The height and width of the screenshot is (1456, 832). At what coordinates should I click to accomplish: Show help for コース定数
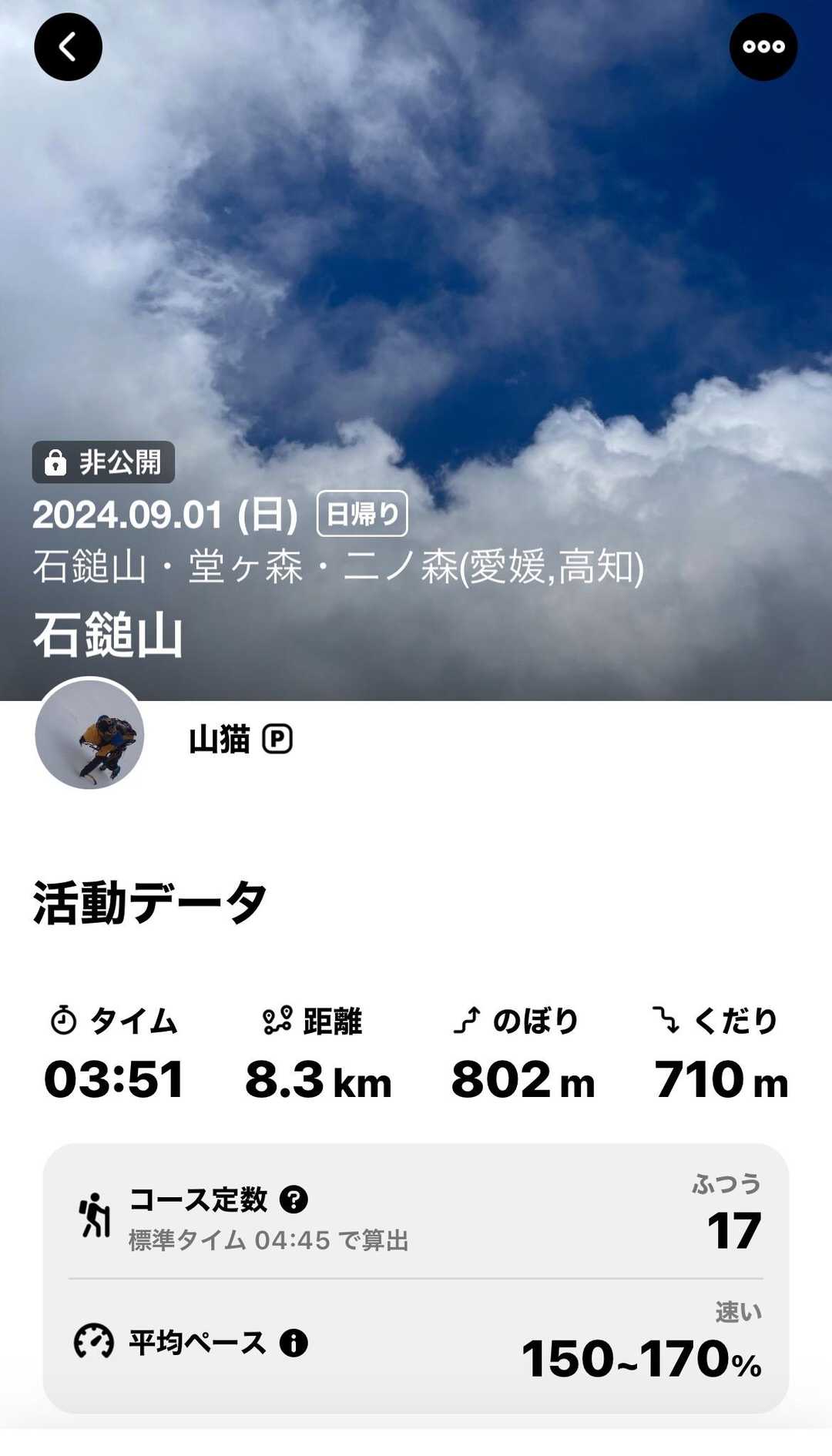click(294, 1199)
